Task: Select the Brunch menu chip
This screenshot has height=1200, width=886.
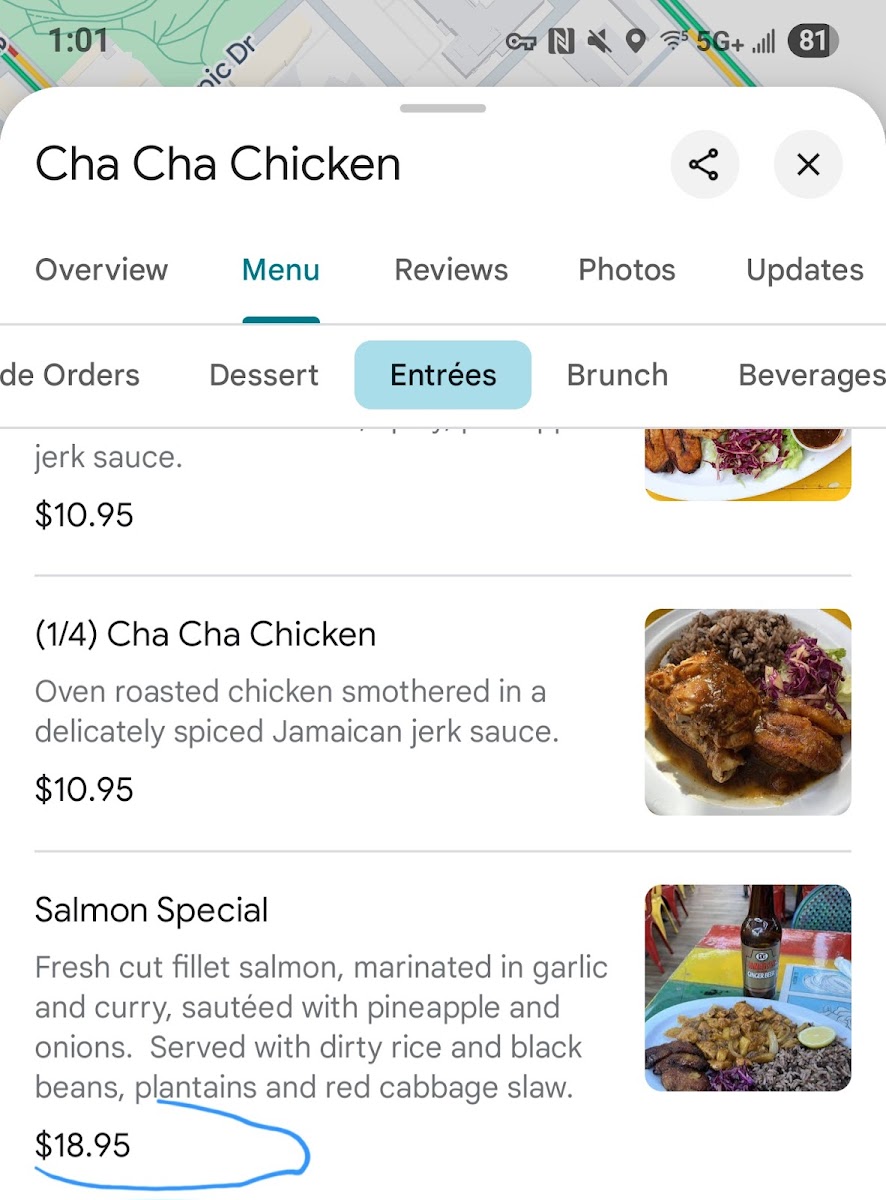Action: click(617, 375)
